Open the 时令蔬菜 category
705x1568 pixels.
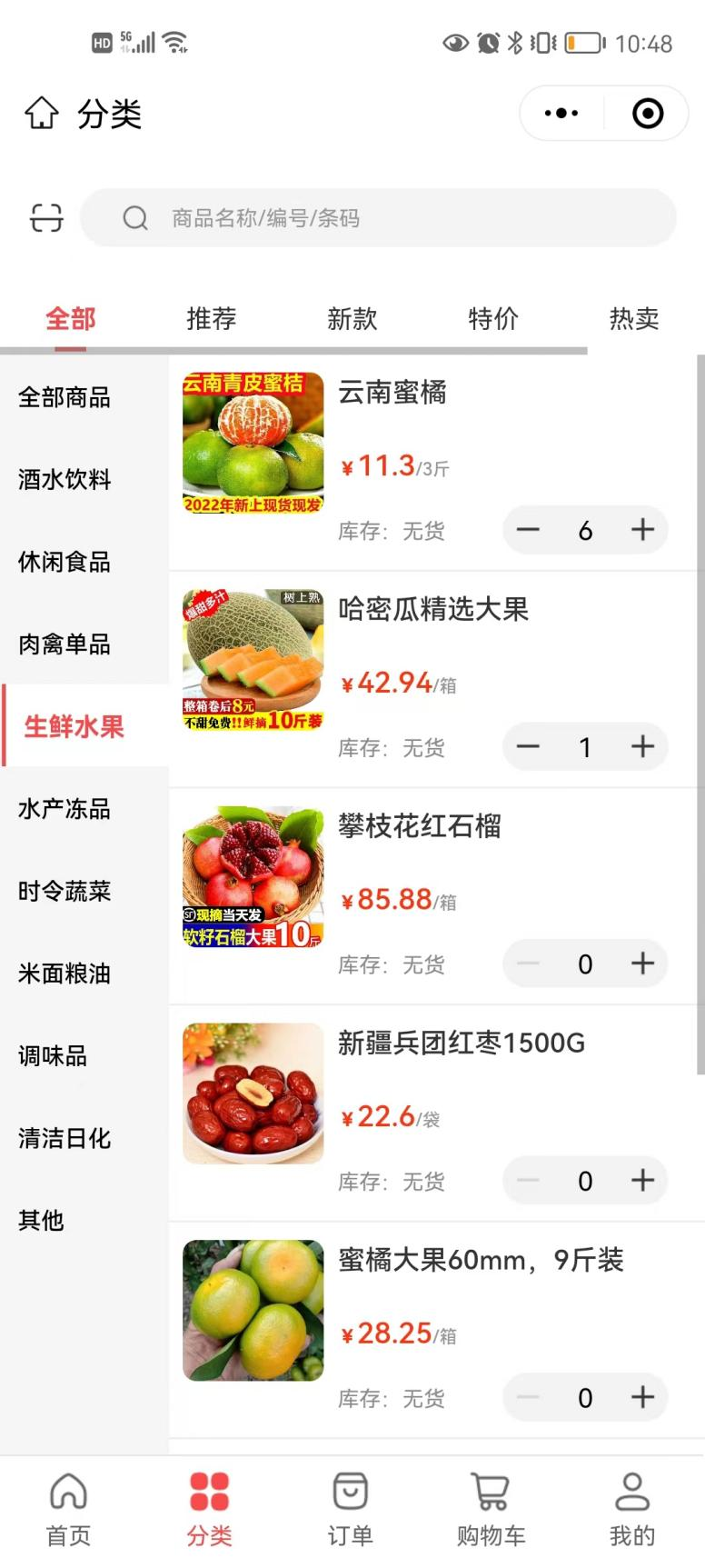pyautogui.click(x=65, y=891)
